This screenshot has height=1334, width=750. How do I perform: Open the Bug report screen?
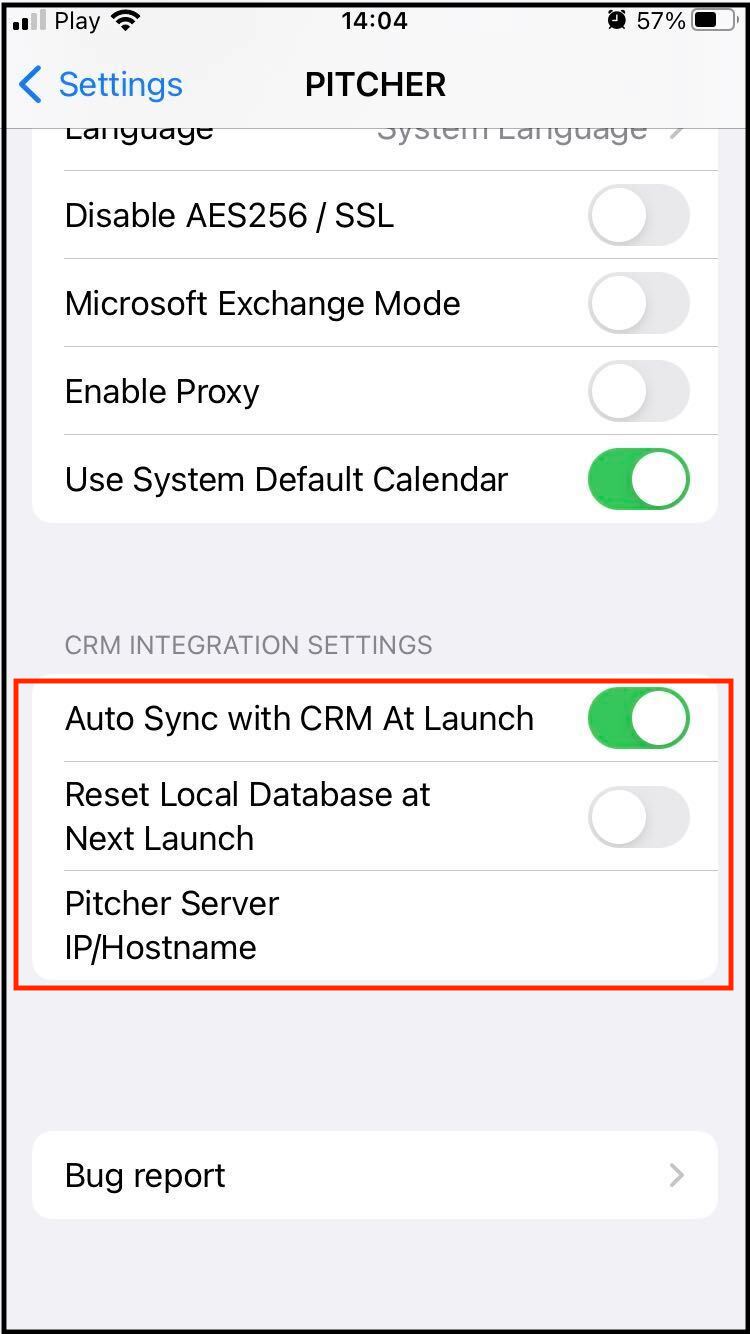pyautogui.click(x=375, y=1176)
